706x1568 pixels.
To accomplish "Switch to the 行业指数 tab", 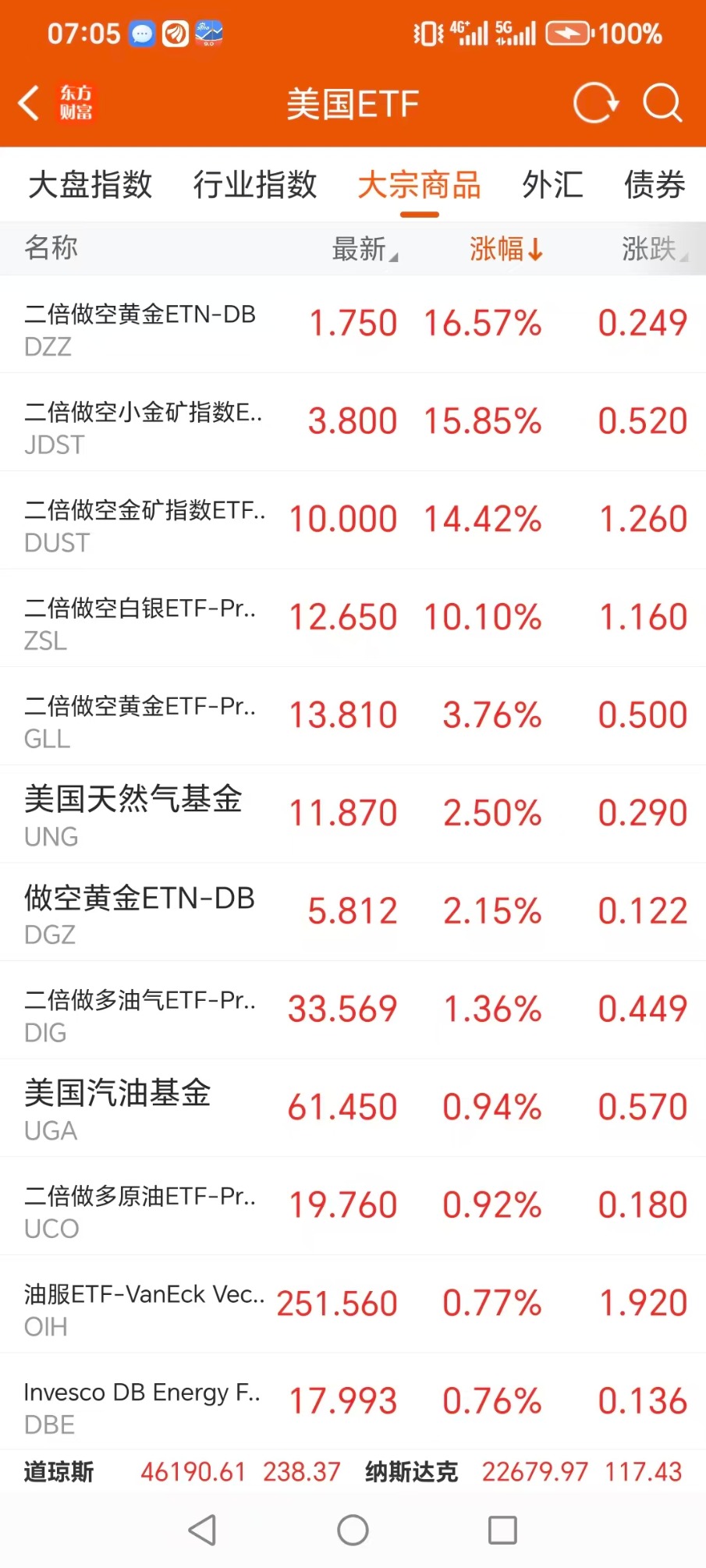I will pos(255,185).
